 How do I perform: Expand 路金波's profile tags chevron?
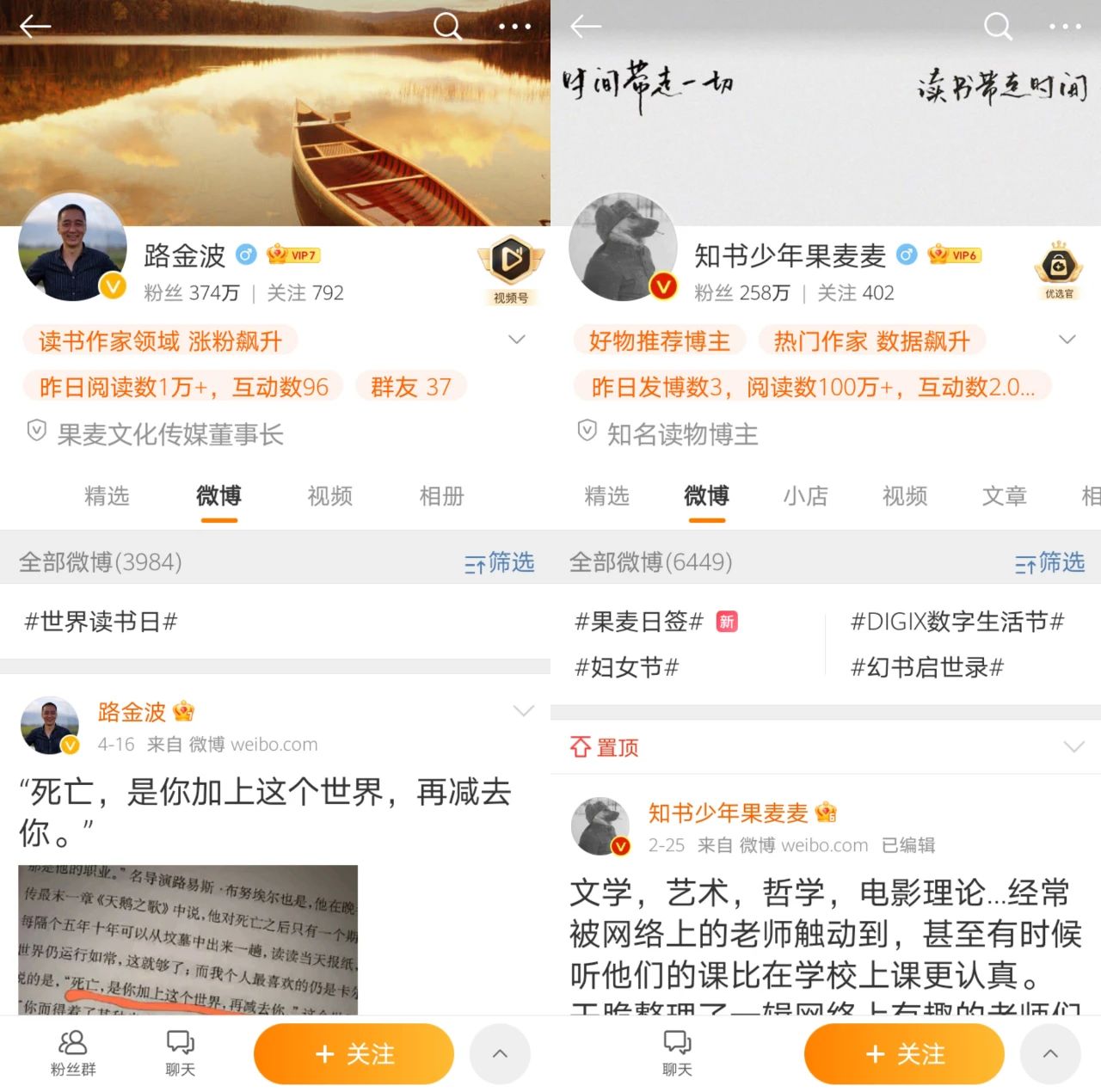click(x=517, y=340)
